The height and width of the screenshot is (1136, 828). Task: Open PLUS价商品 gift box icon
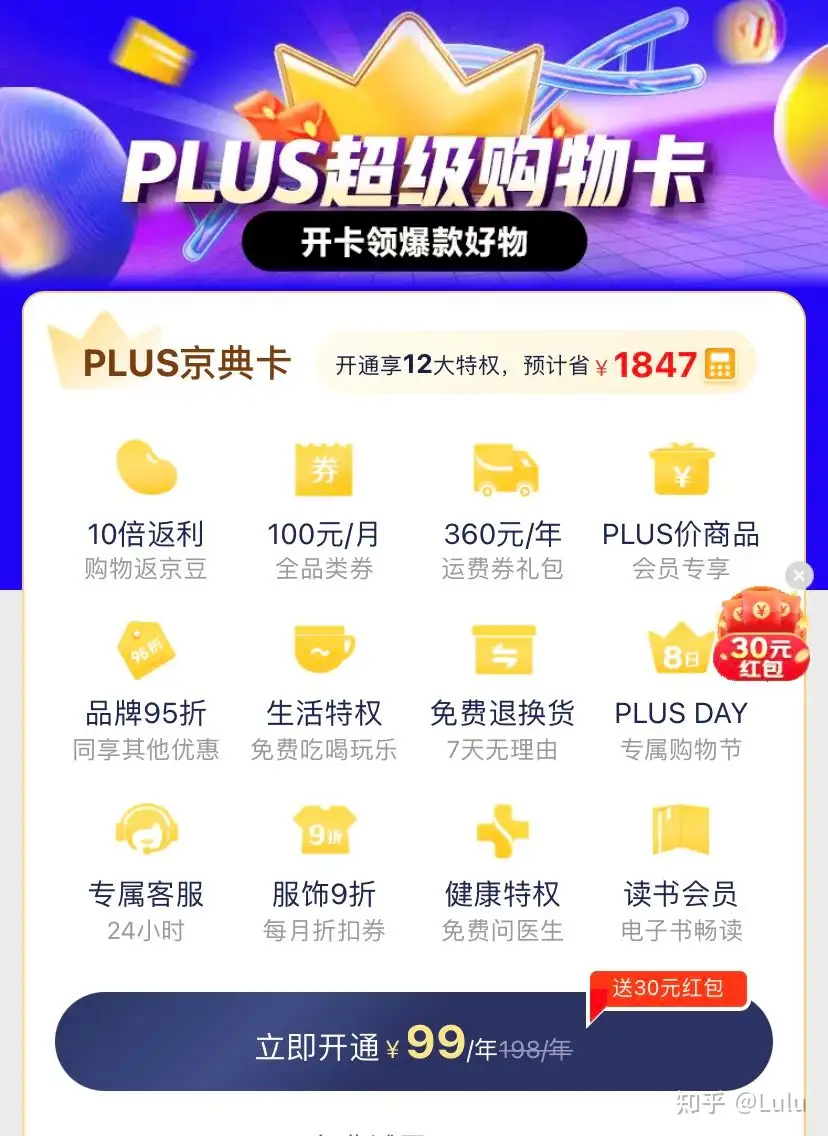pos(680,468)
